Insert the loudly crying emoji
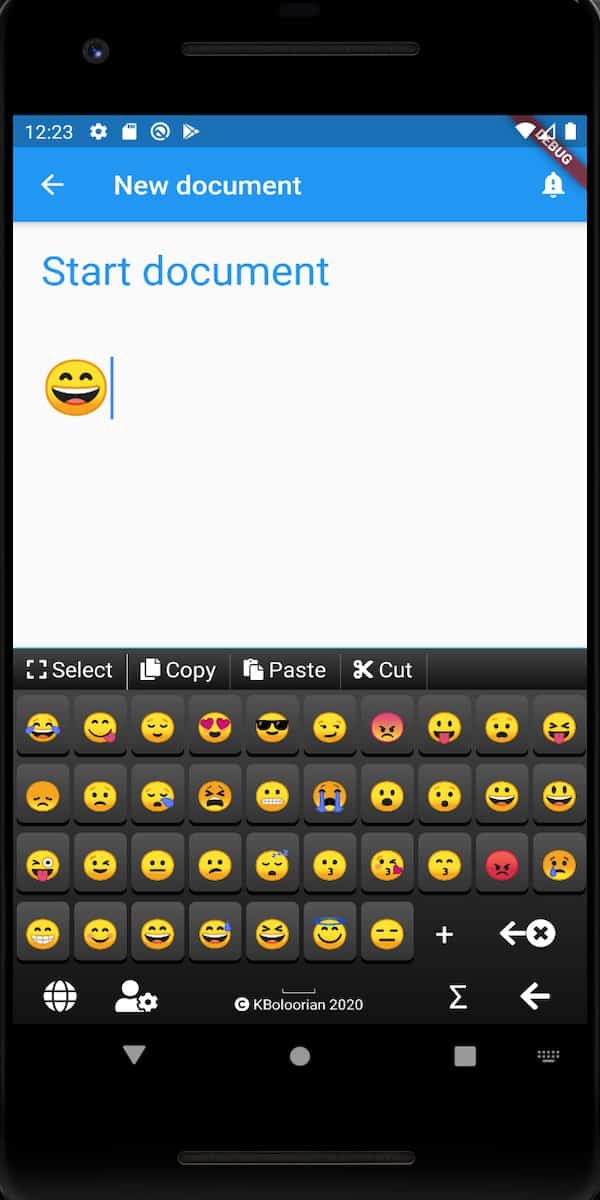600x1200 pixels. pyautogui.click(x=329, y=796)
